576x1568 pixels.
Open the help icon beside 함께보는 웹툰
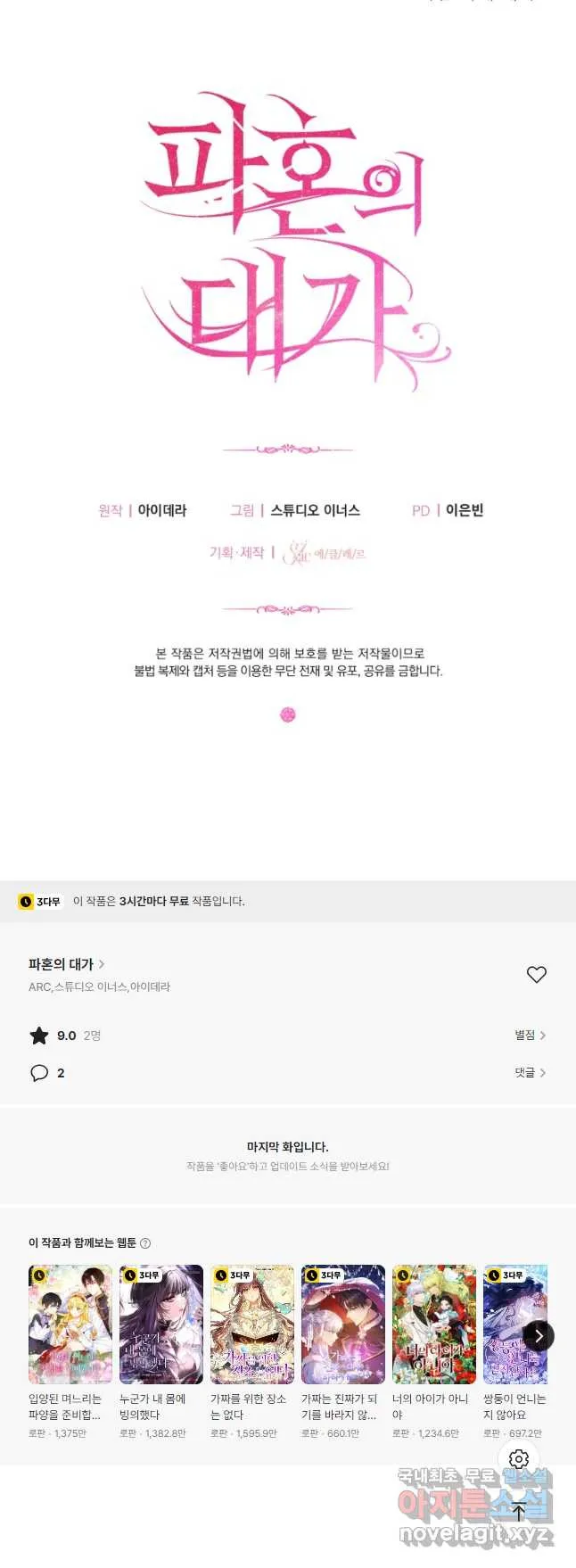146,1243
